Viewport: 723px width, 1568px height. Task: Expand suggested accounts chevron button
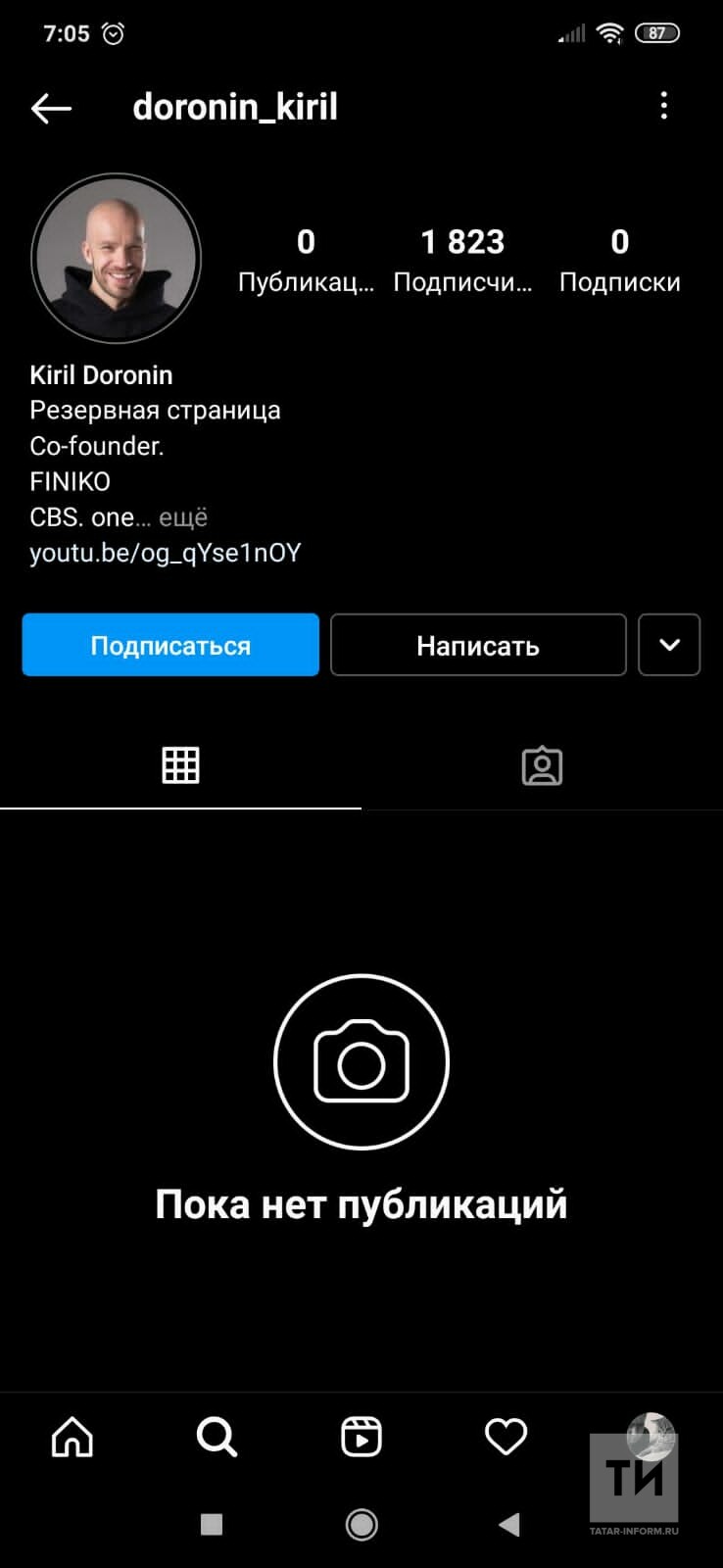(x=669, y=645)
